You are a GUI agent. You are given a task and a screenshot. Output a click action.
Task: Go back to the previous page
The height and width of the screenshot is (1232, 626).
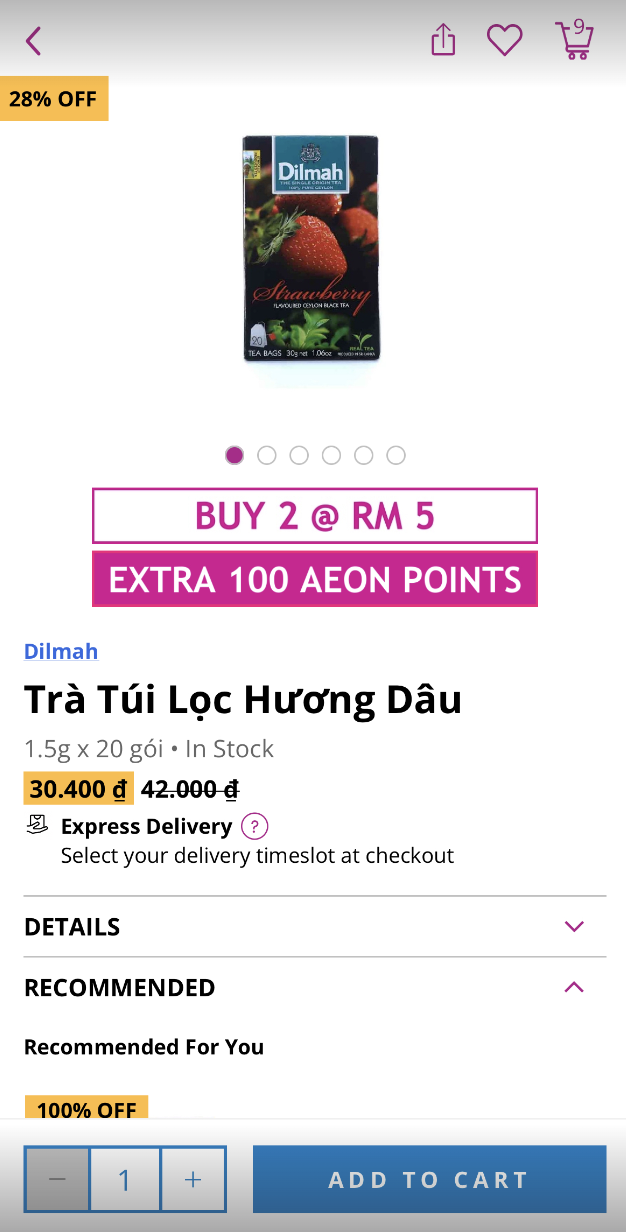point(34,41)
